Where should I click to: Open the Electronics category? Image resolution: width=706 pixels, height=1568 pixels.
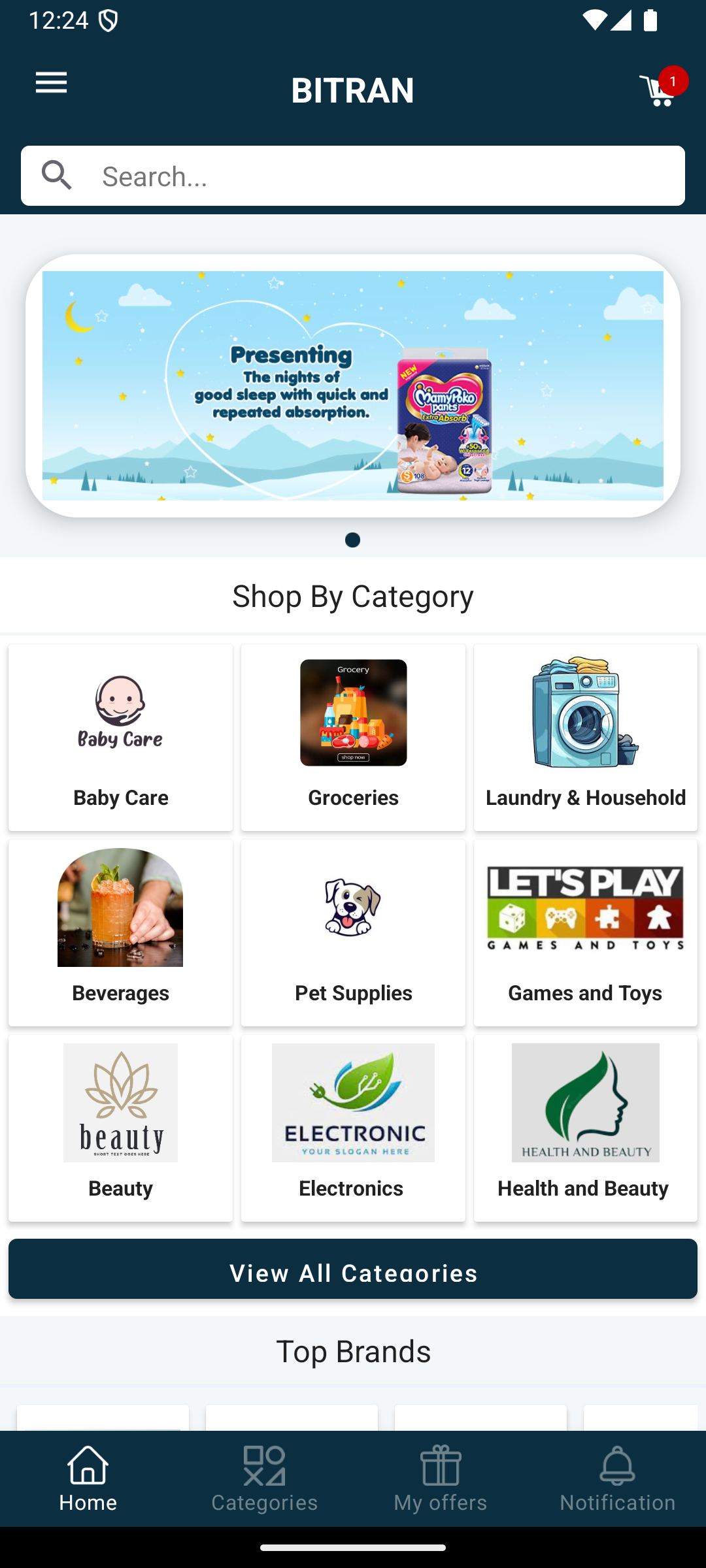[353, 1128]
